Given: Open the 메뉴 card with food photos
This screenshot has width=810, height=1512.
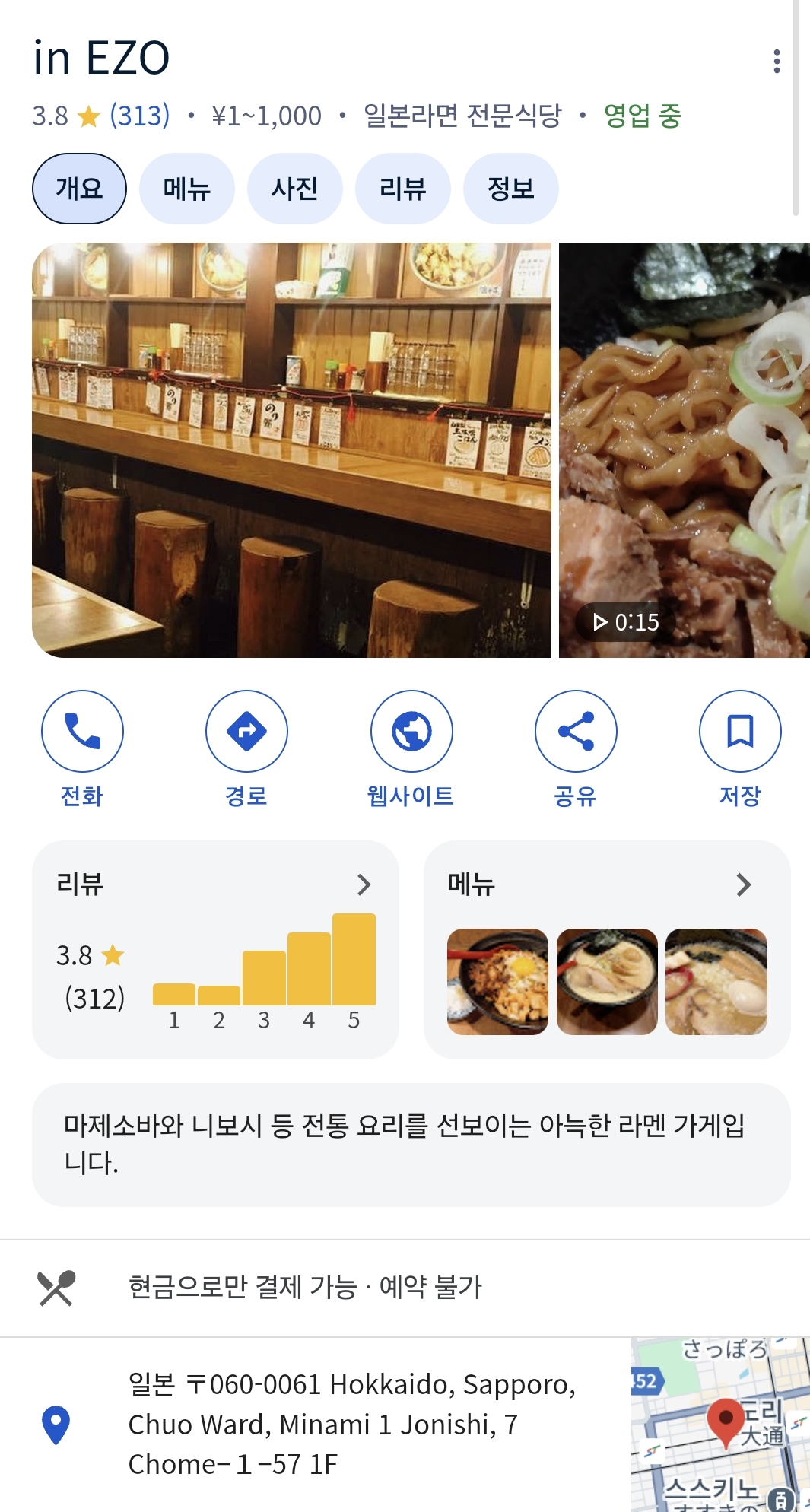Looking at the screenshot, I should (x=606, y=949).
